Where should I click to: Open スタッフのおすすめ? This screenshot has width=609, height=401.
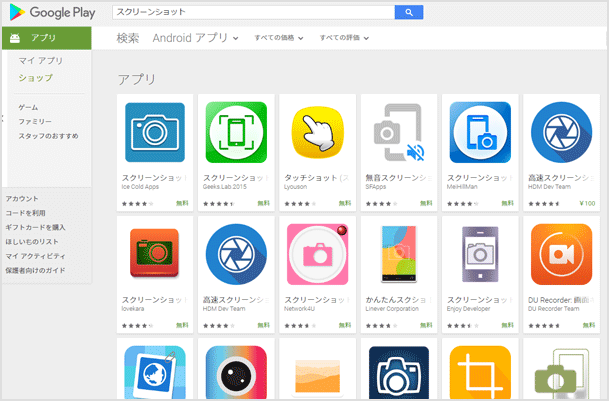[x=48, y=135]
